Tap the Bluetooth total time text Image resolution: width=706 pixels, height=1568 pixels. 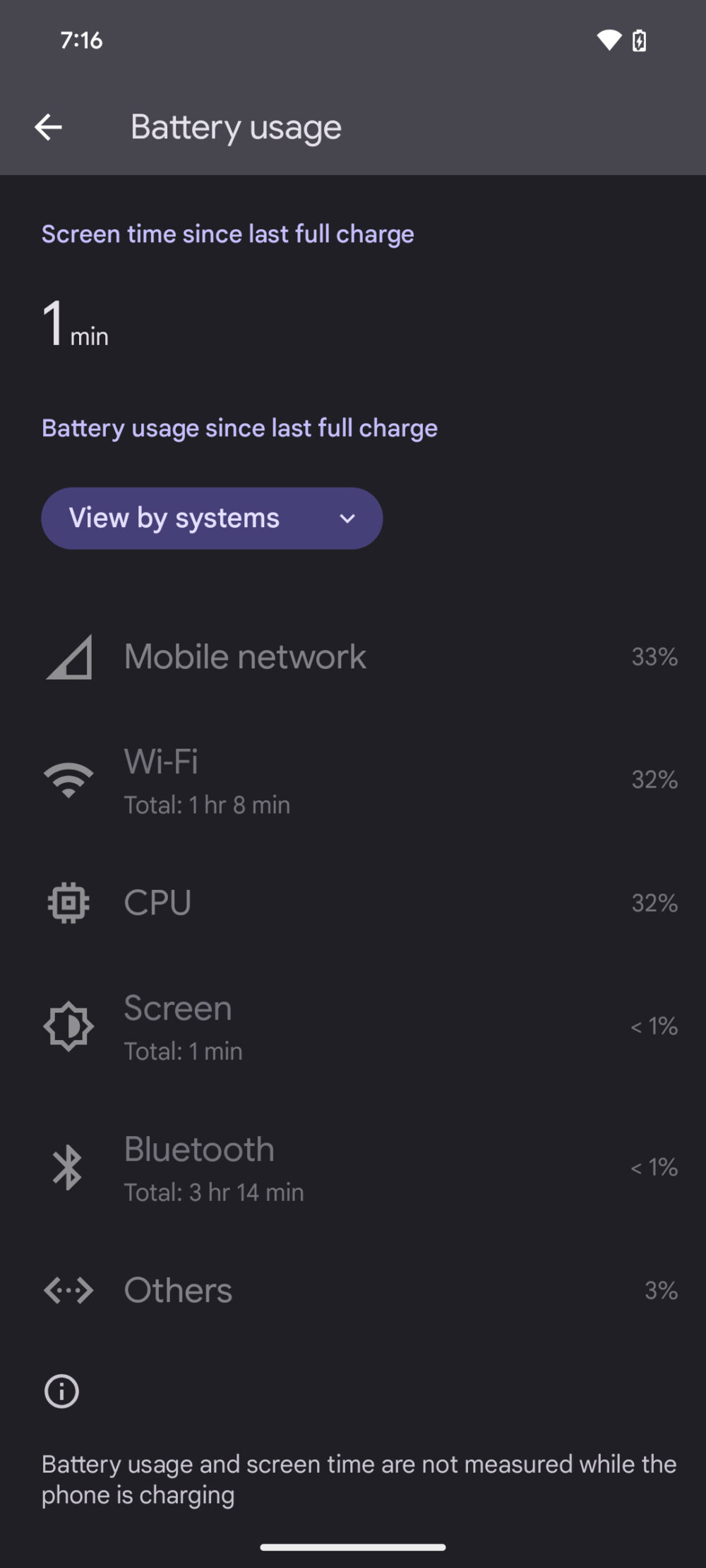click(x=213, y=1192)
